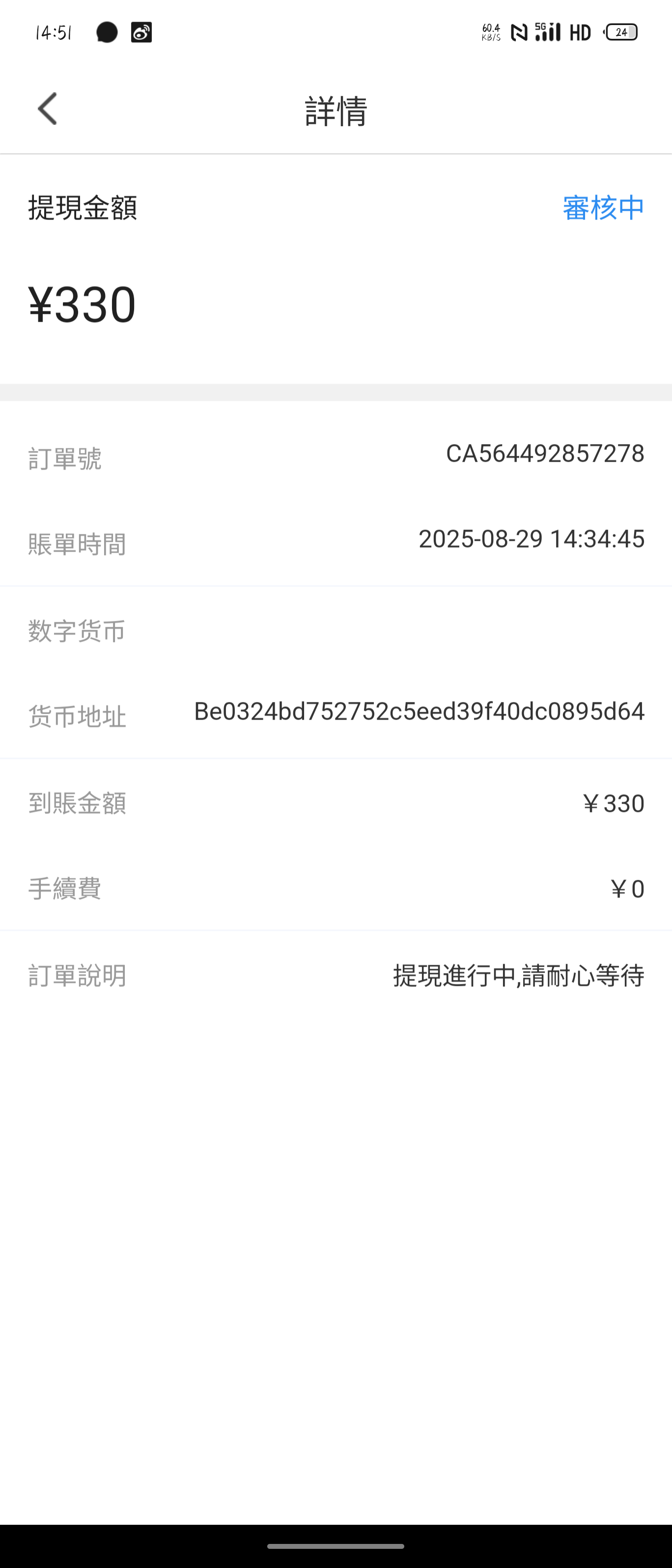Go back from the 詳情 page
This screenshot has height=1568, width=672.
click(x=48, y=109)
